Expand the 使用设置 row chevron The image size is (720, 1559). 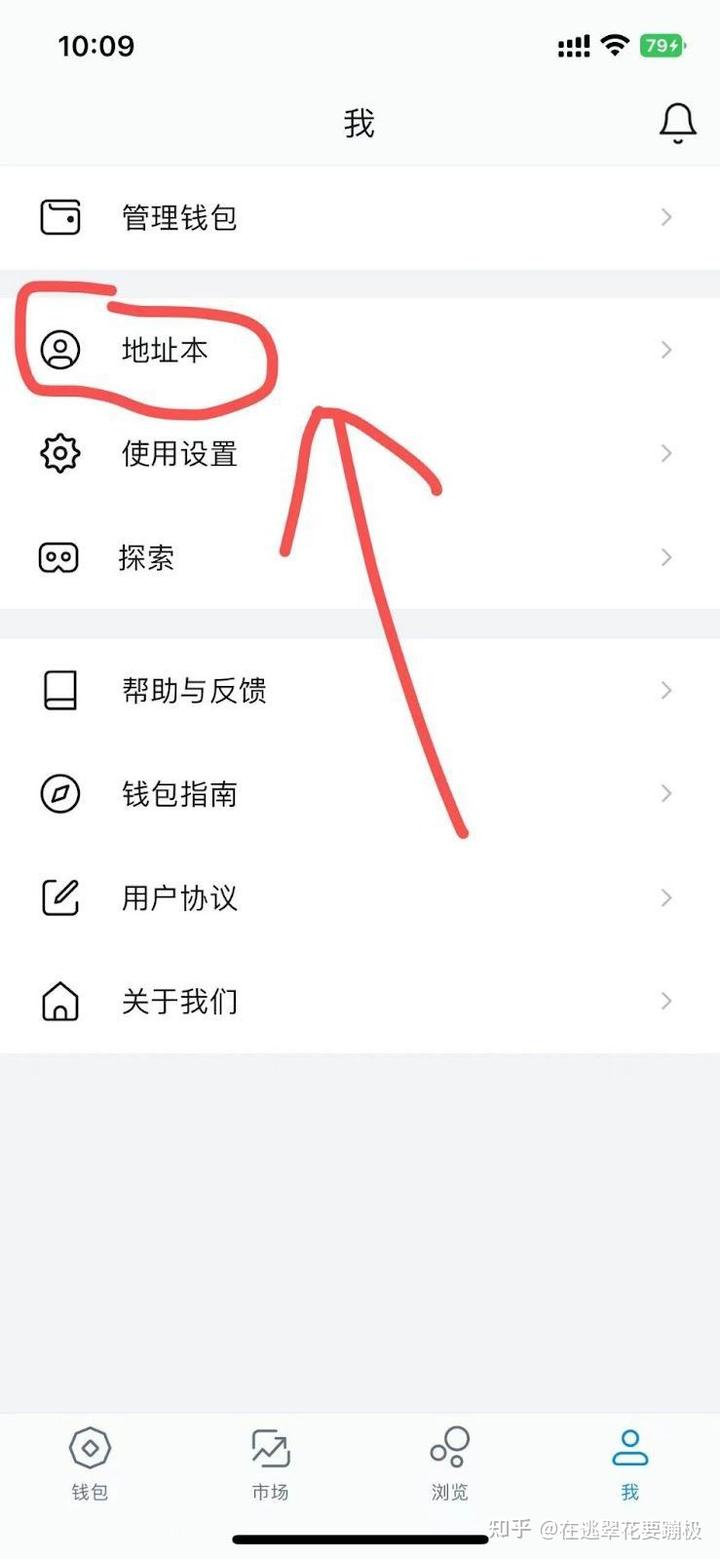(x=665, y=453)
